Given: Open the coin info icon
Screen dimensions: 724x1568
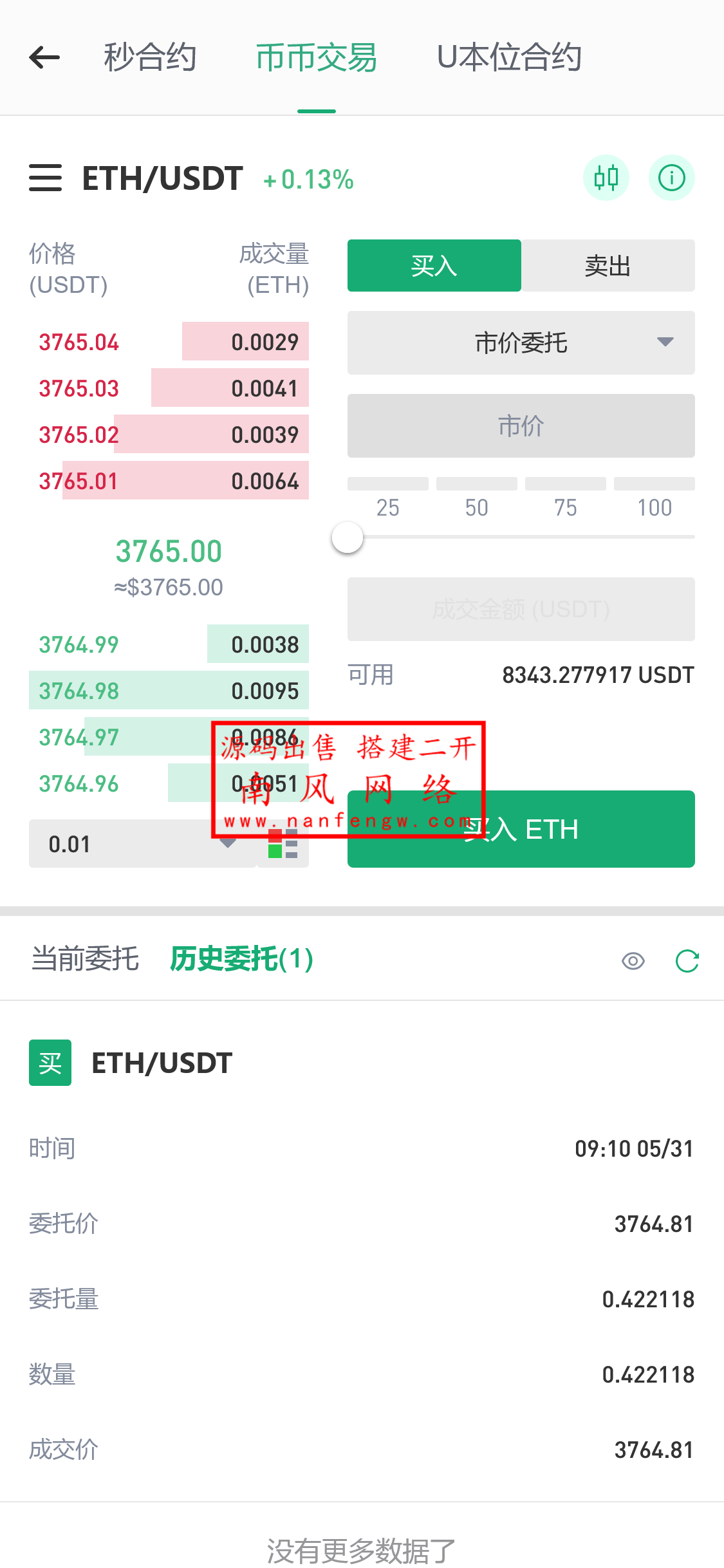Looking at the screenshot, I should 671,178.
